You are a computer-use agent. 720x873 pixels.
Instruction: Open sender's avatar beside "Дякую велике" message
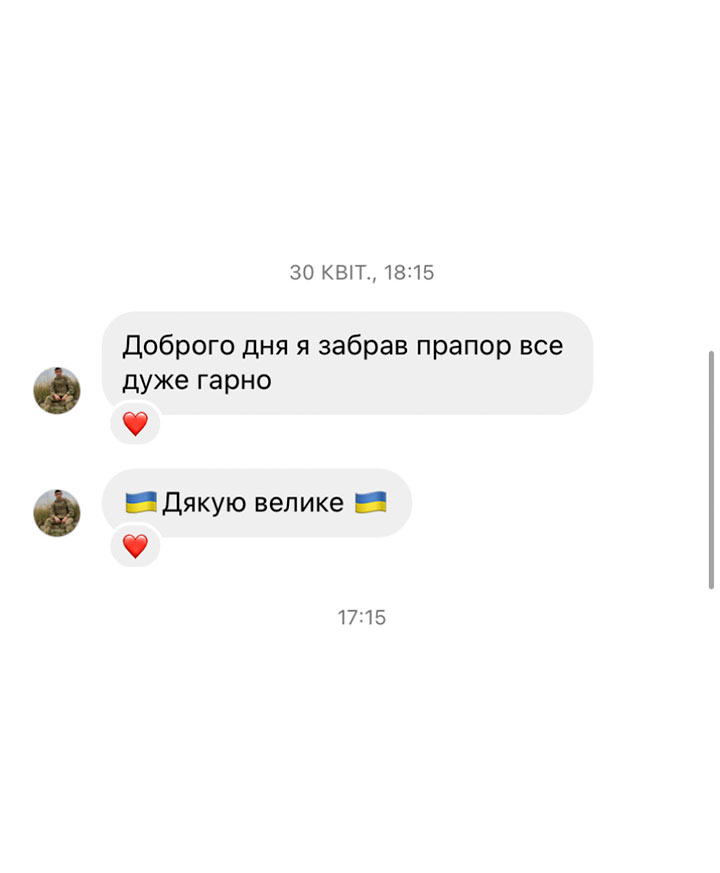pyautogui.click(x=57, y=512)
